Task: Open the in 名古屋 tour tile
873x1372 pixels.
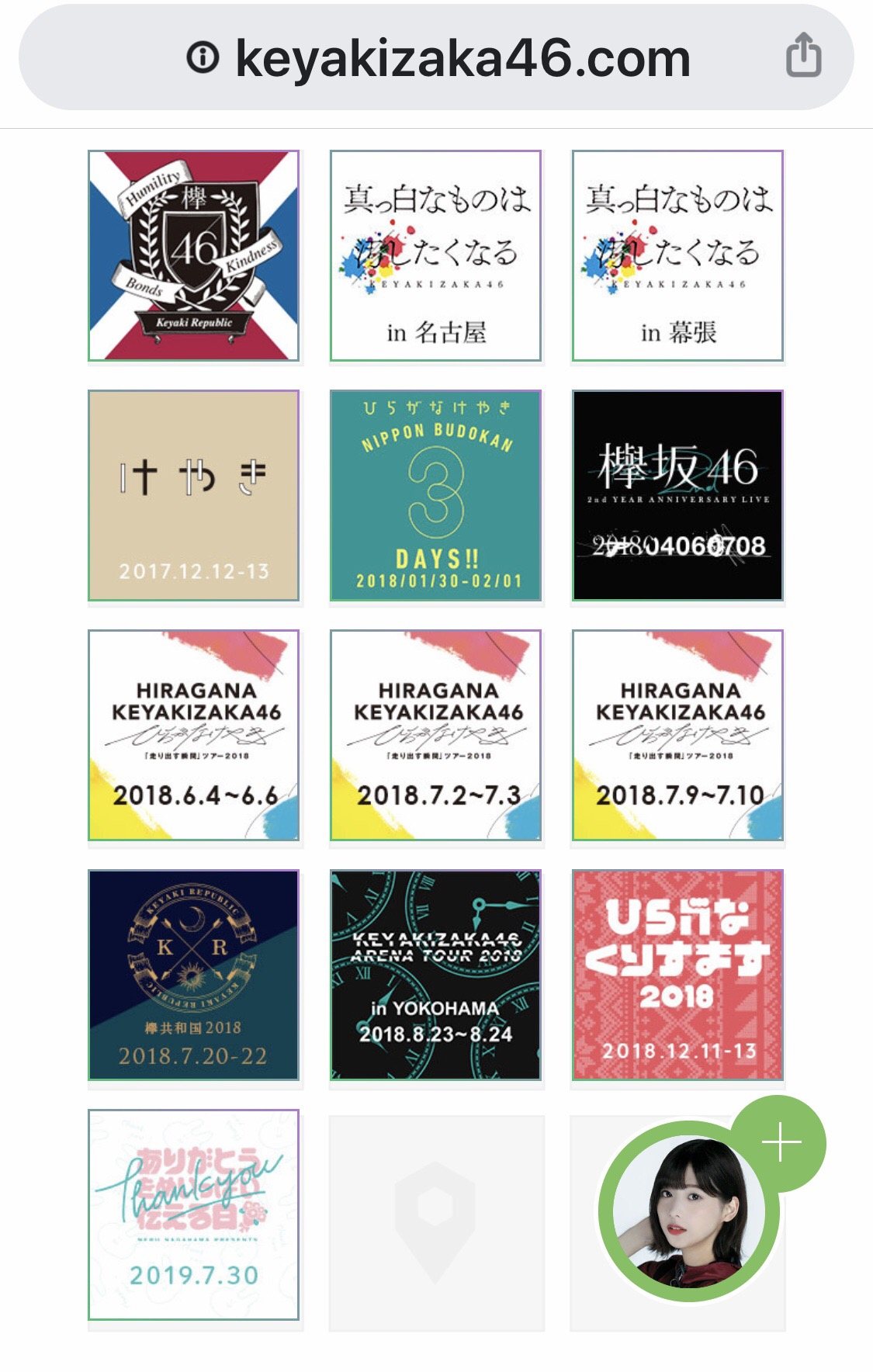Action: 435,255
